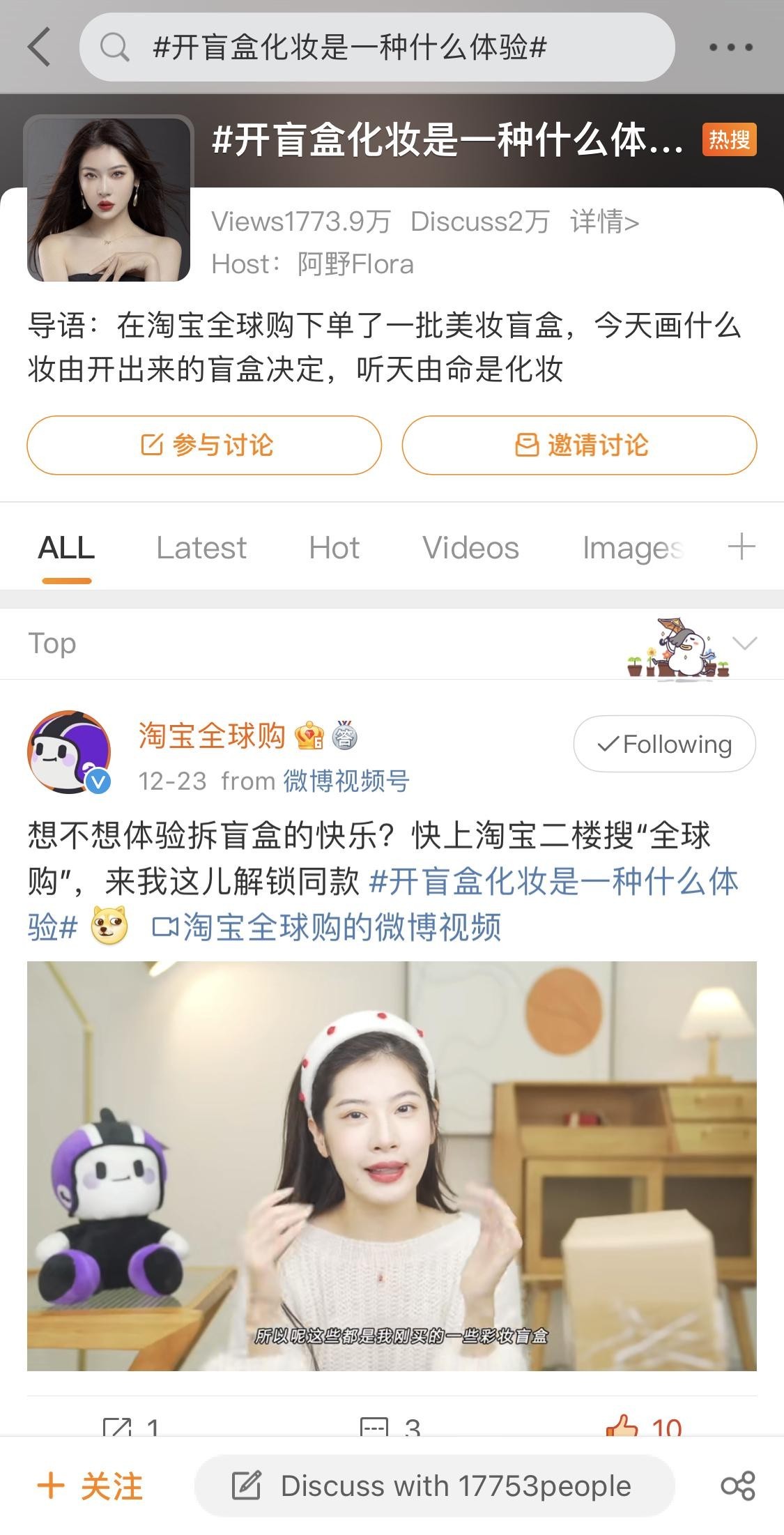Open 淘宝全球购 profile avatar

pyautogui.click(x=69, y=752)
